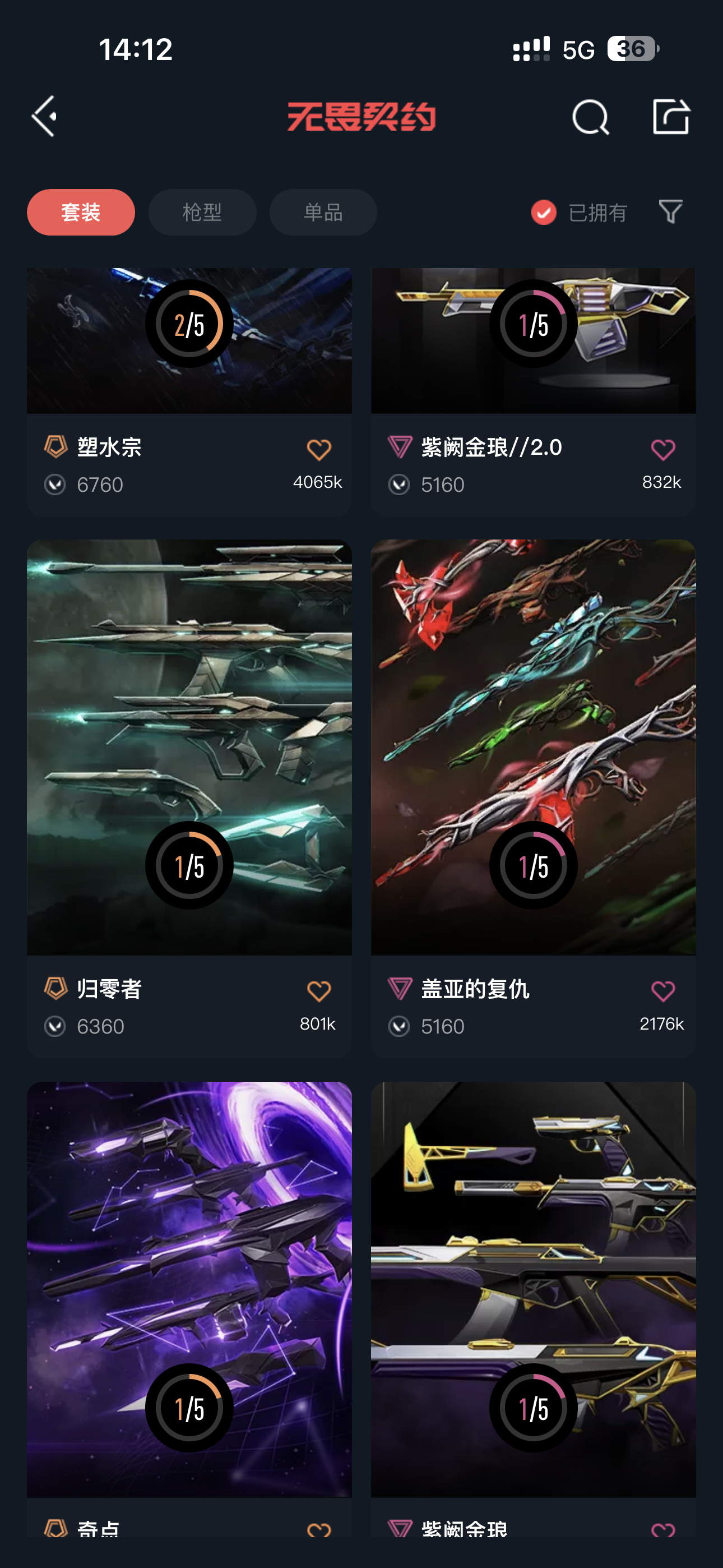Go back to the previous page
Screen dimensions: 723x1568
(45, 116)
